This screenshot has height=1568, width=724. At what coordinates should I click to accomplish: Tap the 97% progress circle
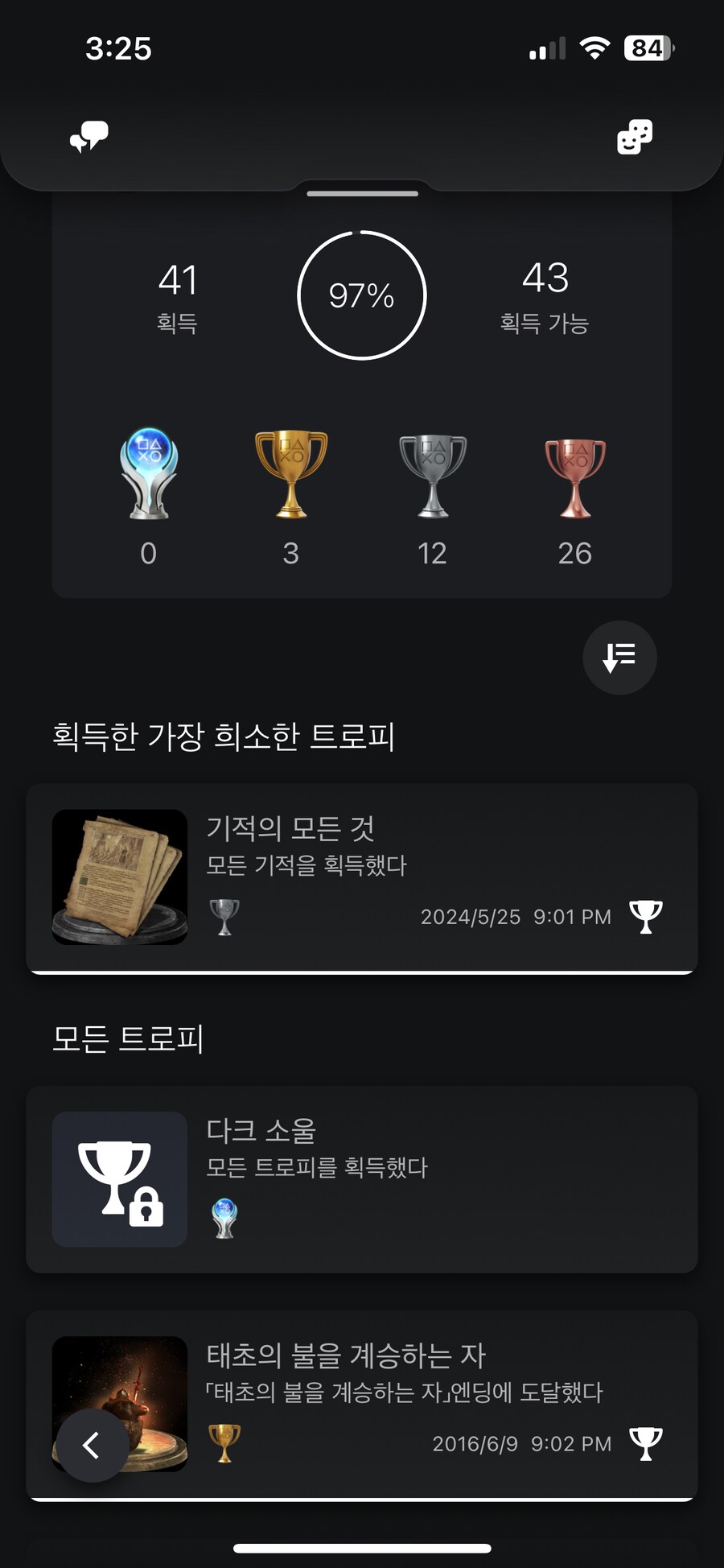pos(362,295)
